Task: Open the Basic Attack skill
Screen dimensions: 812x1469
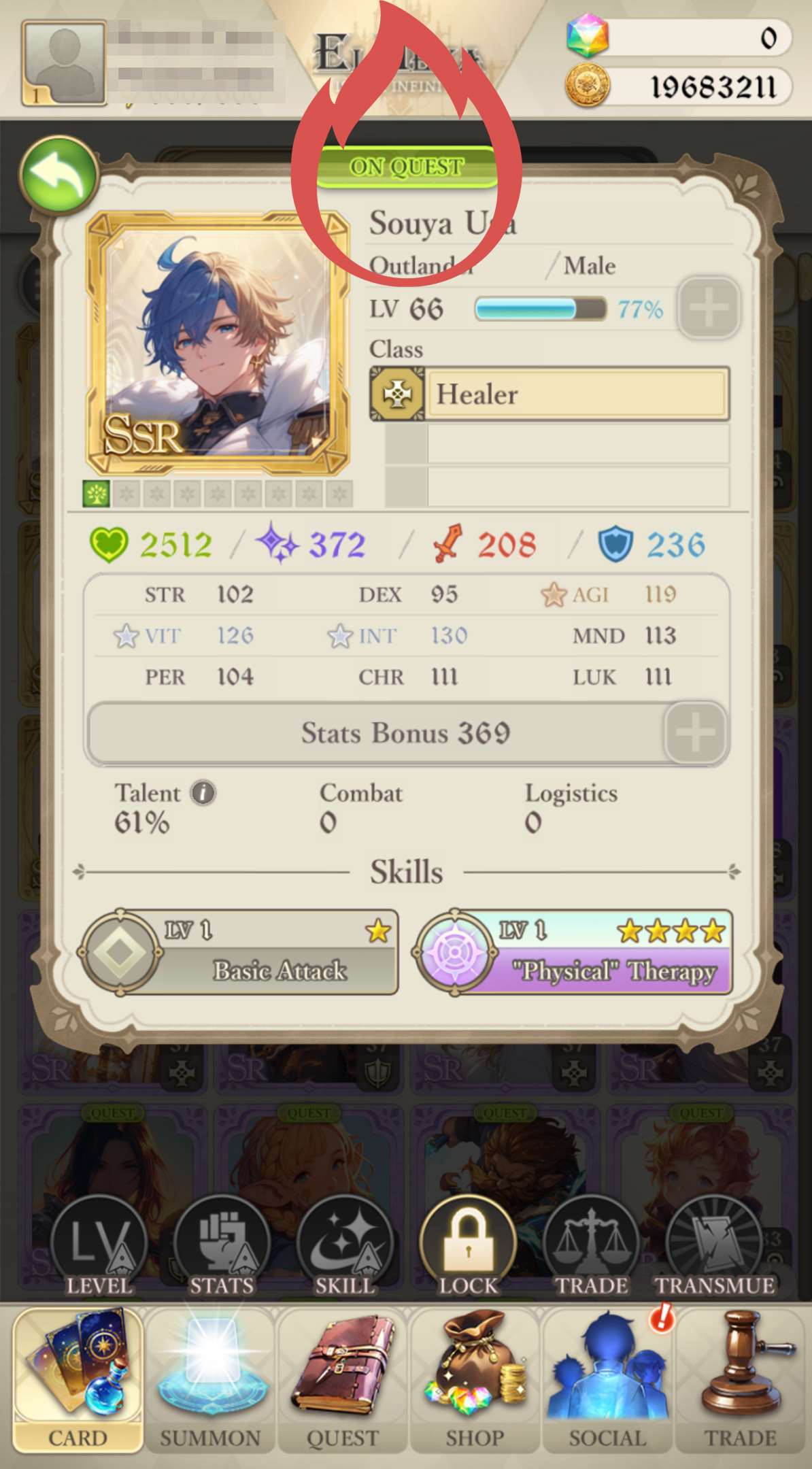Action: 239,952
